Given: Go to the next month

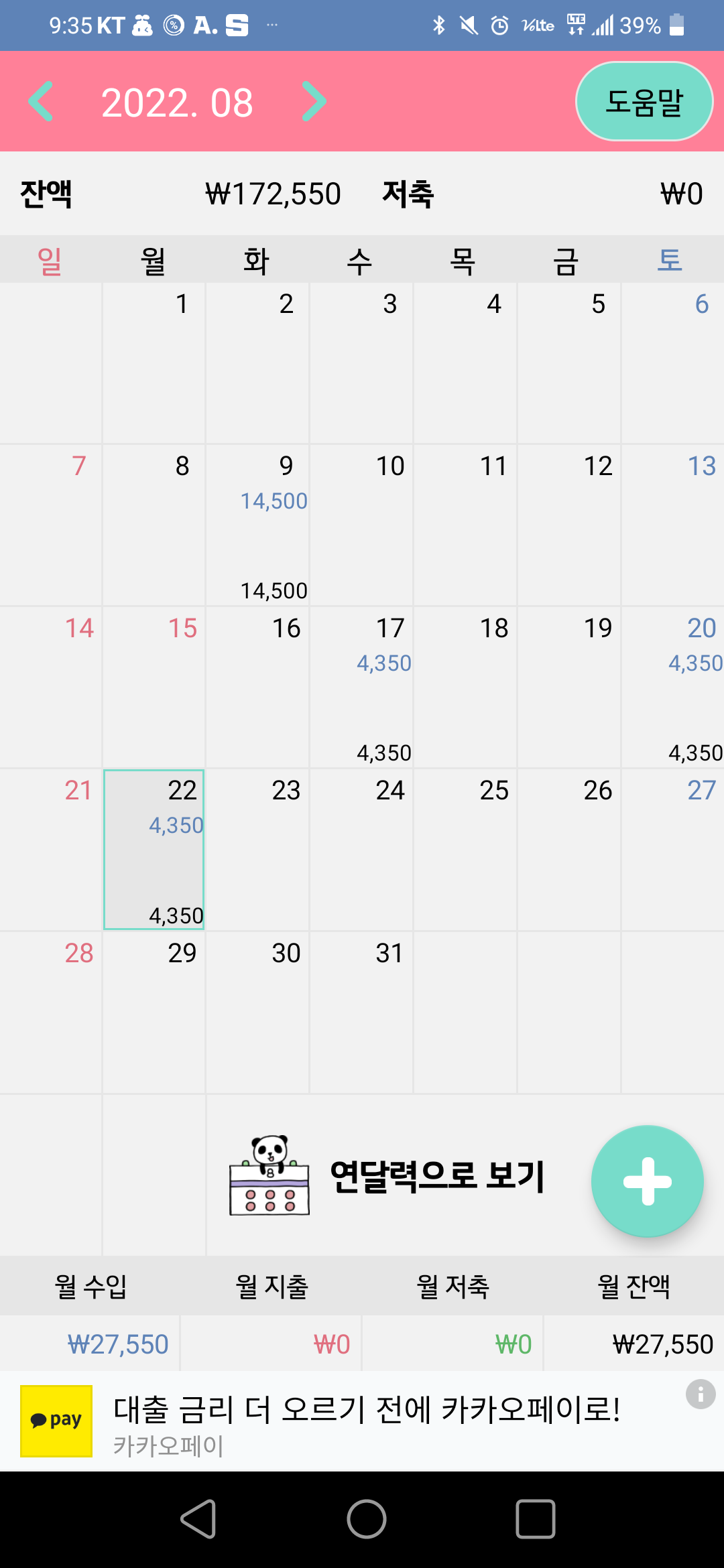Looking at the screenshot, I should point(314,101).
